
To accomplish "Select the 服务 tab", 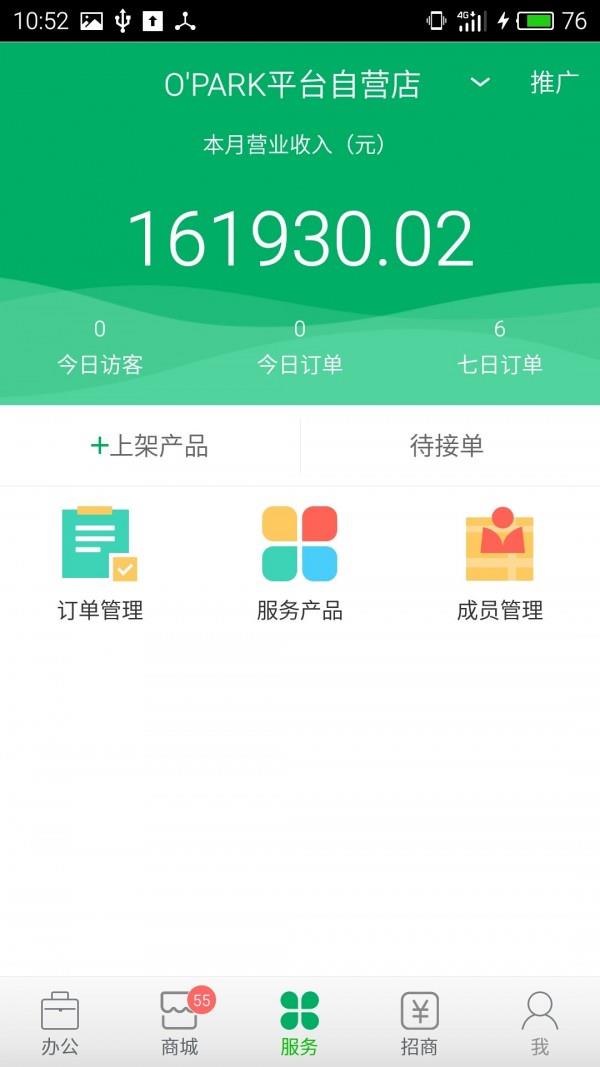I will (299, 1023).
